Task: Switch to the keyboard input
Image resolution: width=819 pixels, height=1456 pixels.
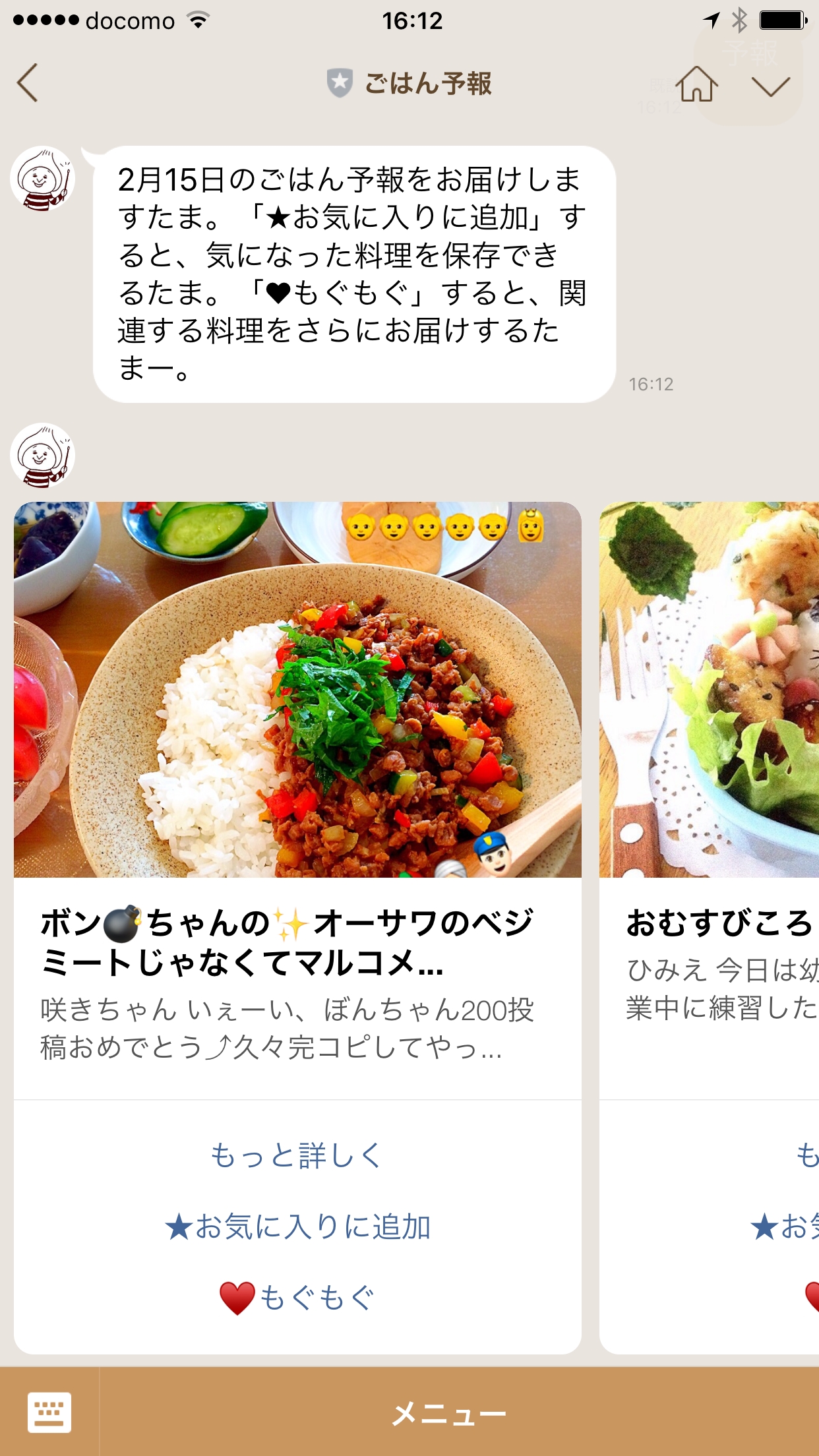Action: click(49, 1412)
